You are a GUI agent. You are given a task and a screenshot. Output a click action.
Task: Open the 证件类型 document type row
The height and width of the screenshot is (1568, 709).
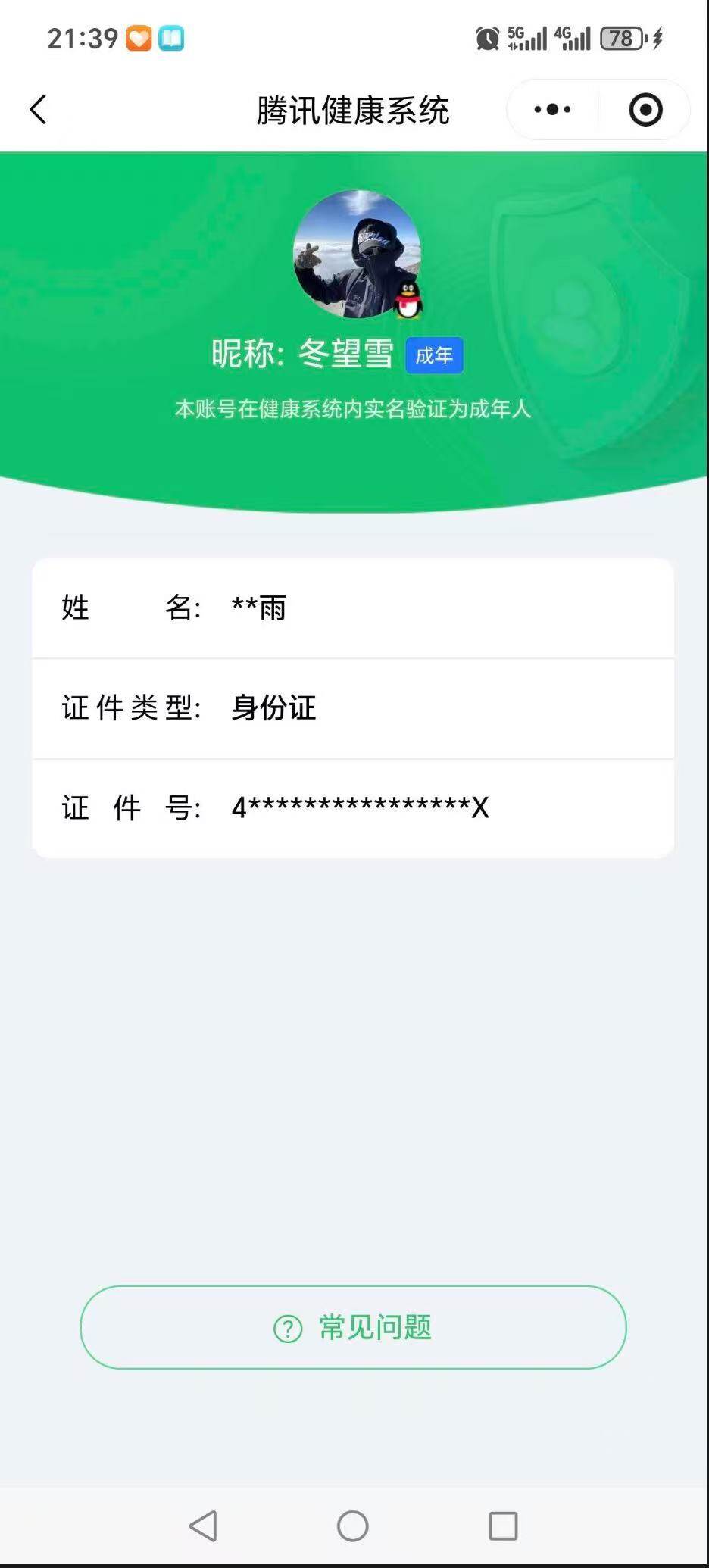point(354,708)
